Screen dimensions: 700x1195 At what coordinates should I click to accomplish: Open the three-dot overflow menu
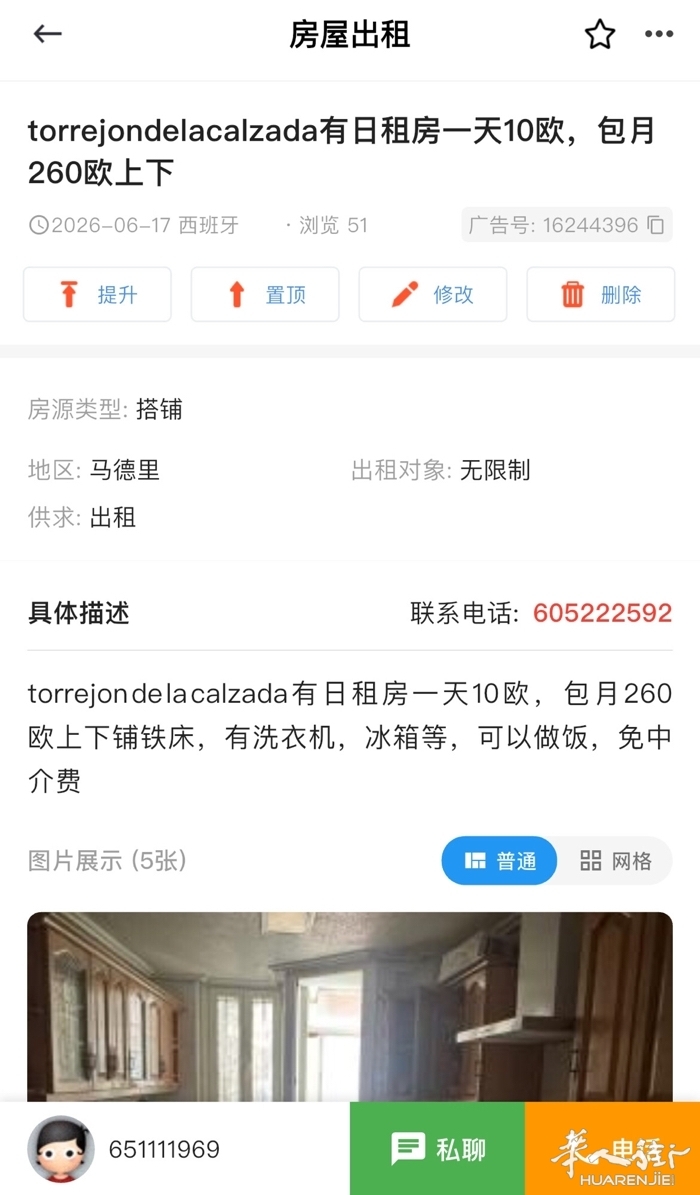659,34
